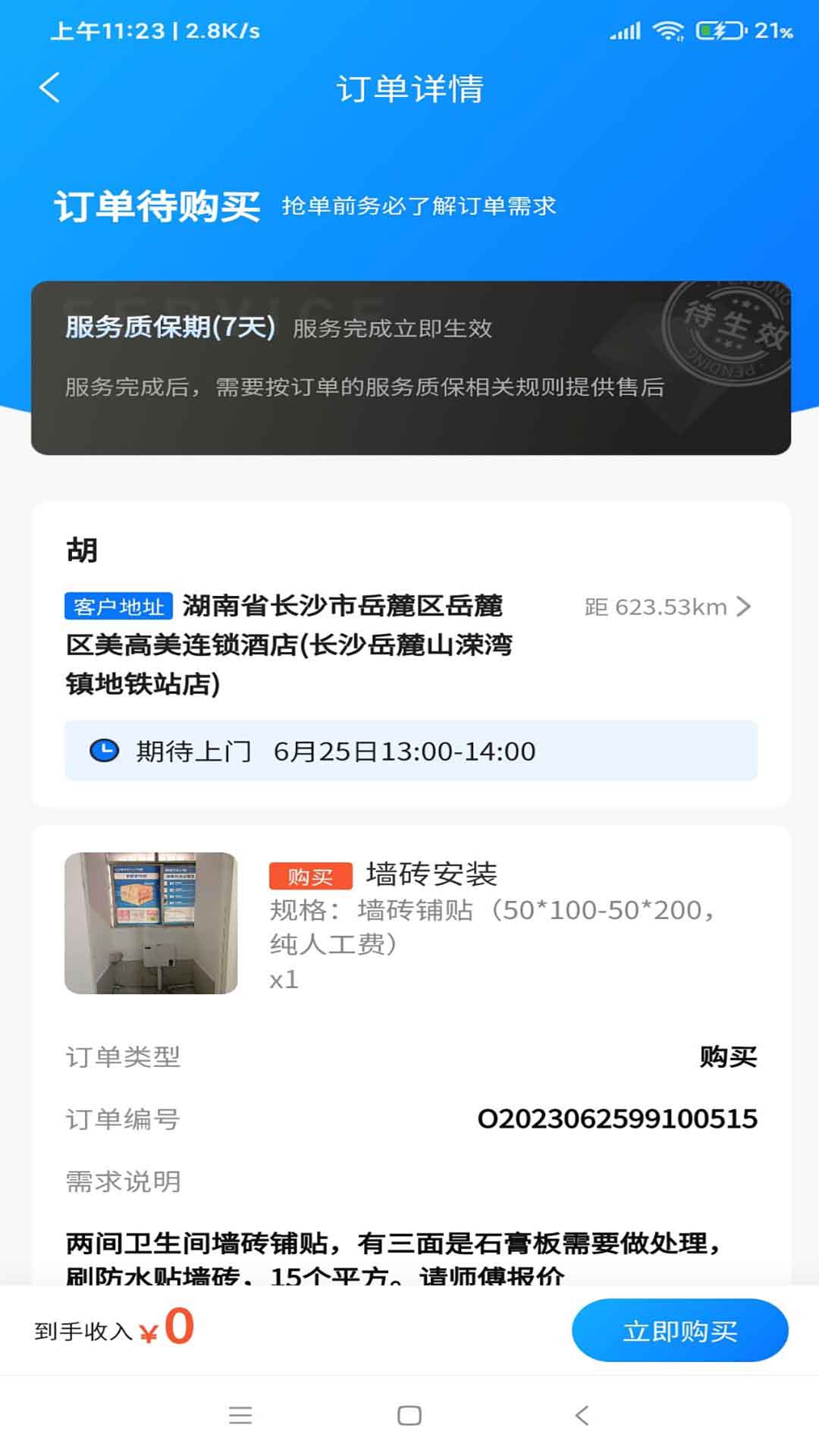The width and height of the screenshot is (819, 1456).
Task: Tap the system back button at bottom right
Action: pyautogui.click(x=580, y=1417)
